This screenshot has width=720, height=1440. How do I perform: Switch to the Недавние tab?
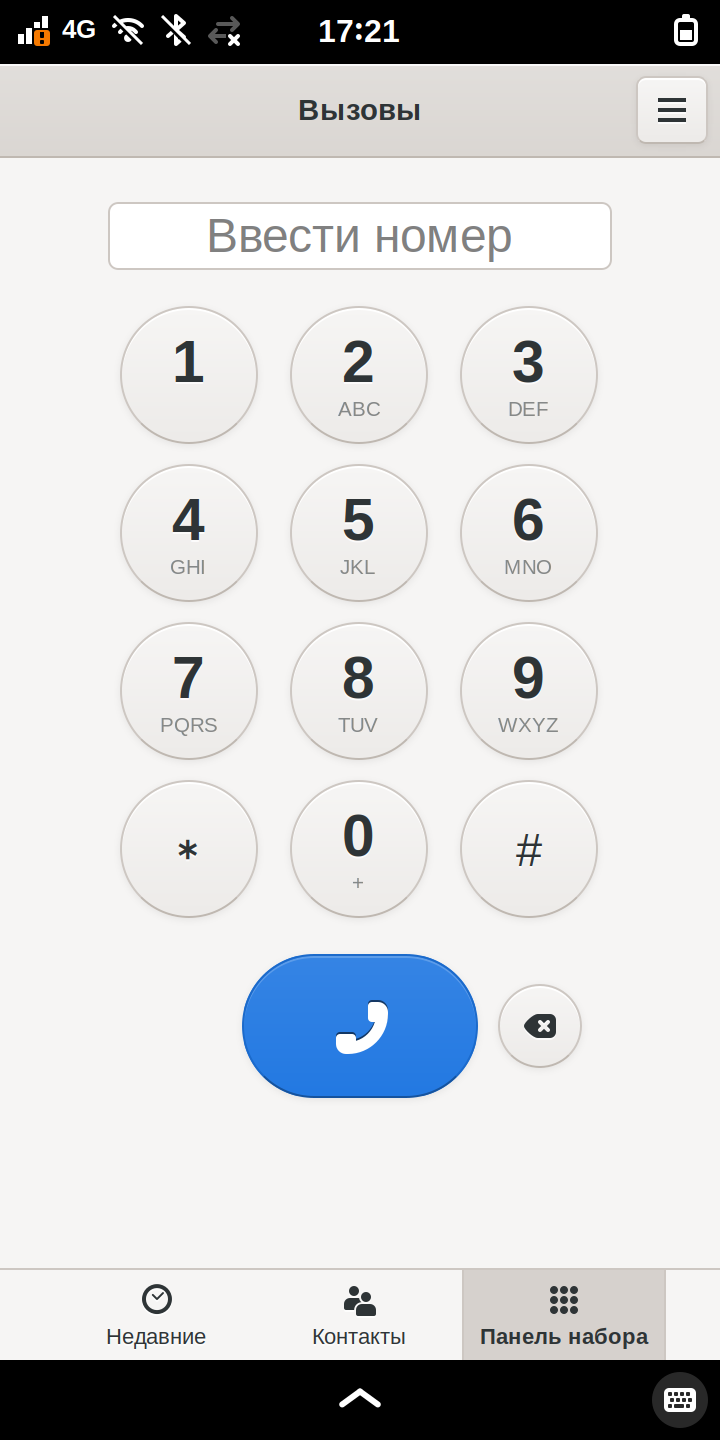156,1316
